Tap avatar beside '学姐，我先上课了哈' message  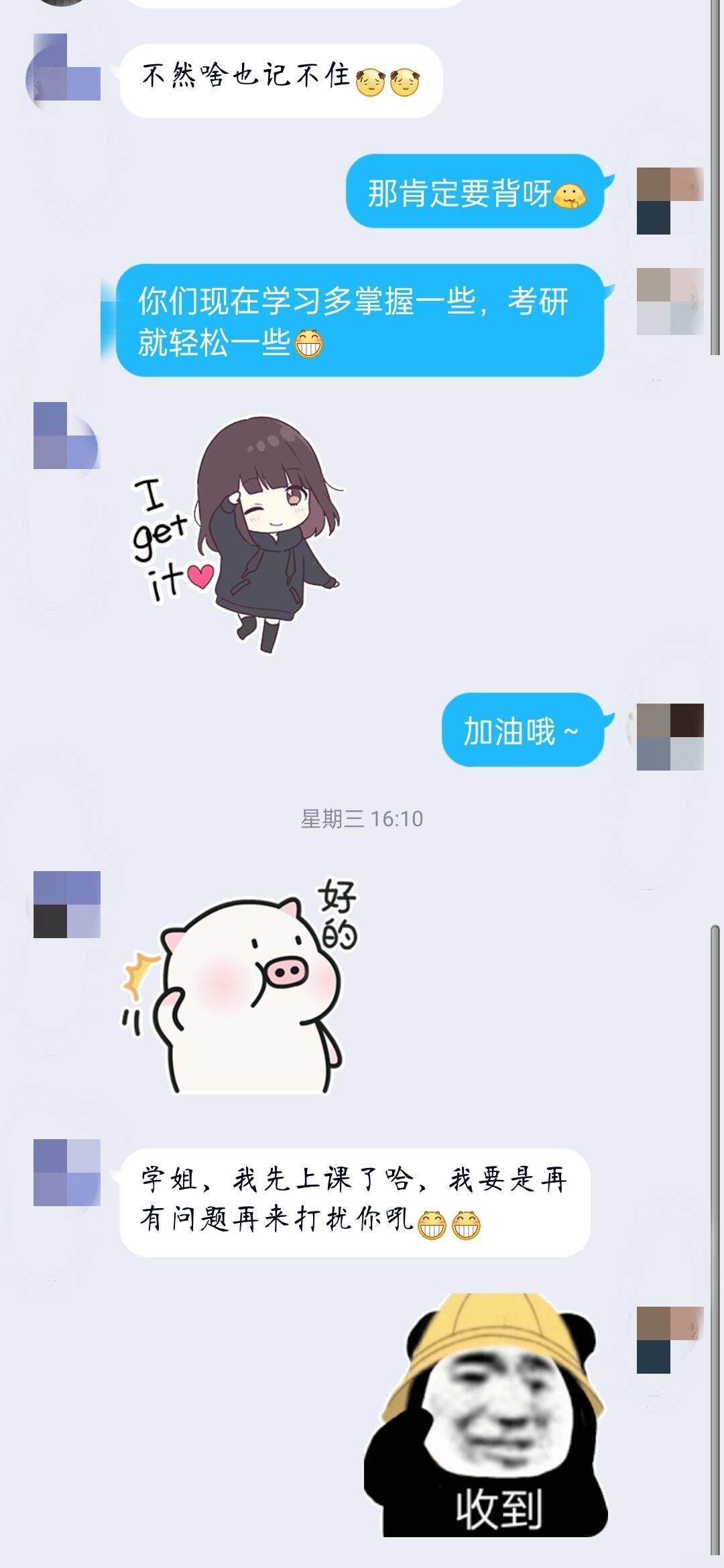tap(66, 1172)
